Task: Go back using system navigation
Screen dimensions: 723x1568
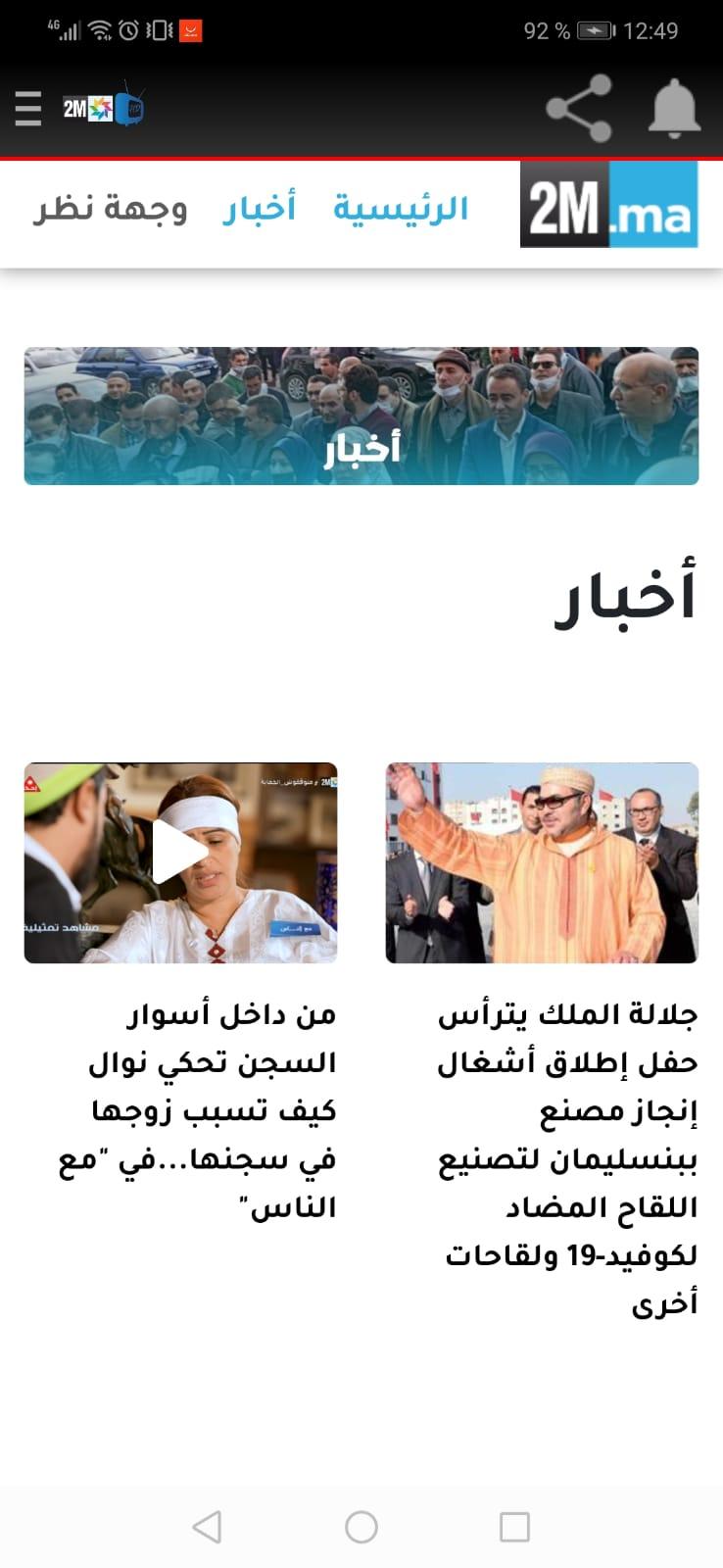Action: [207, 1526]
